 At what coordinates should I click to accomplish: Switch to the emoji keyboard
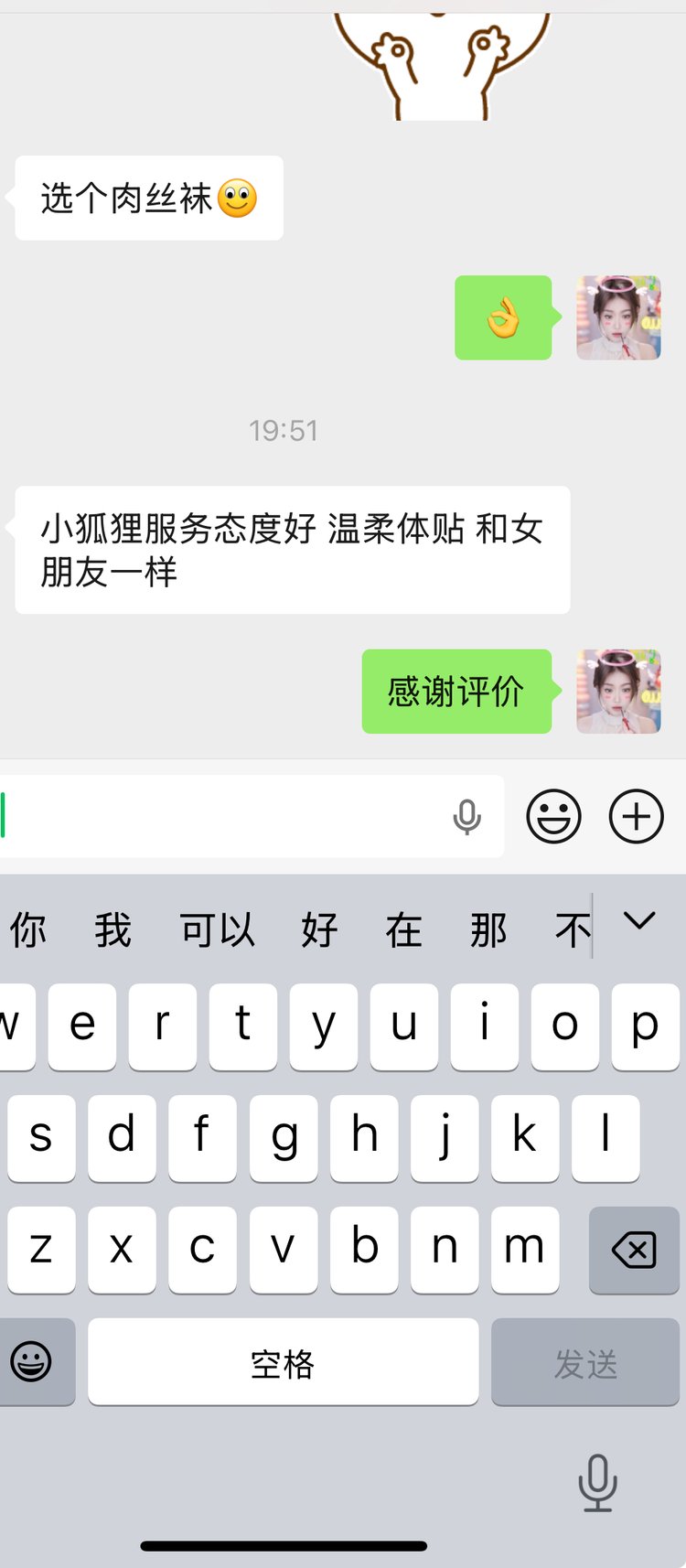[x=31, y=1361]
